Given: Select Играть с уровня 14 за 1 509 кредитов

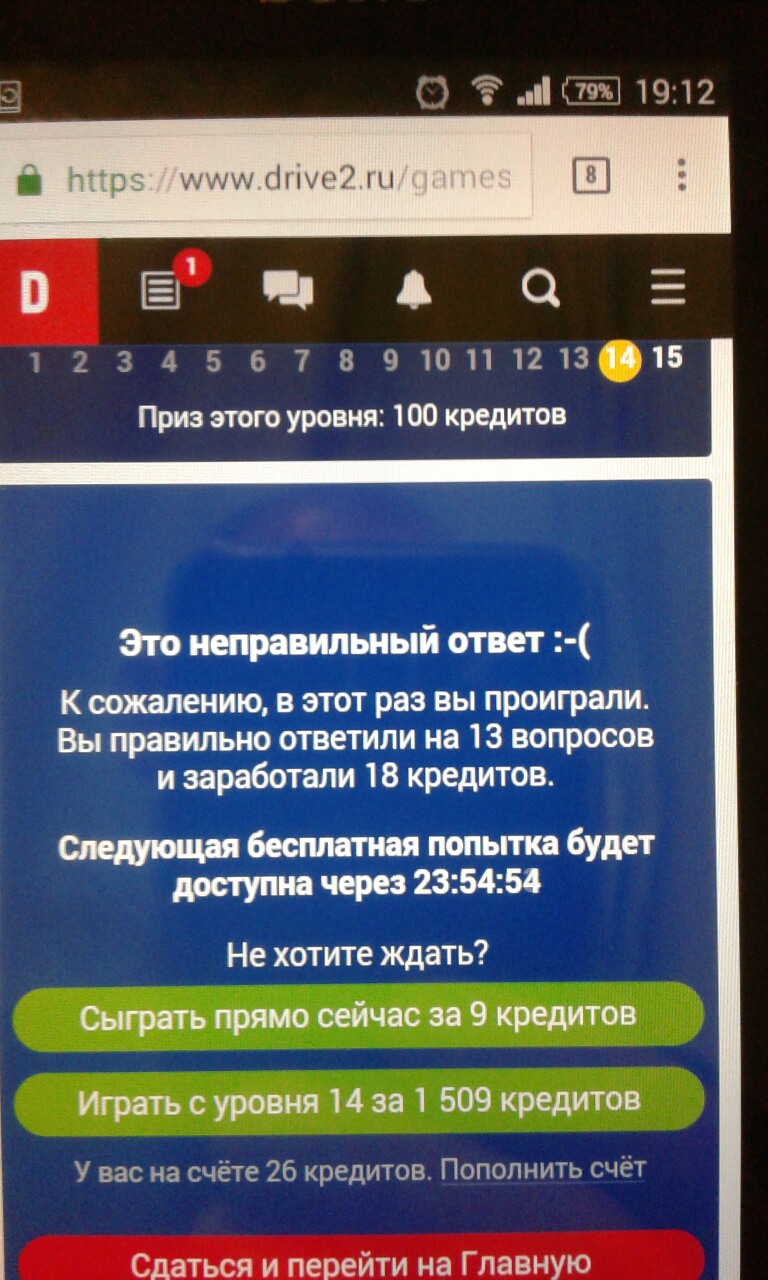Looking at the screenshot, I should coord(358,1101).
